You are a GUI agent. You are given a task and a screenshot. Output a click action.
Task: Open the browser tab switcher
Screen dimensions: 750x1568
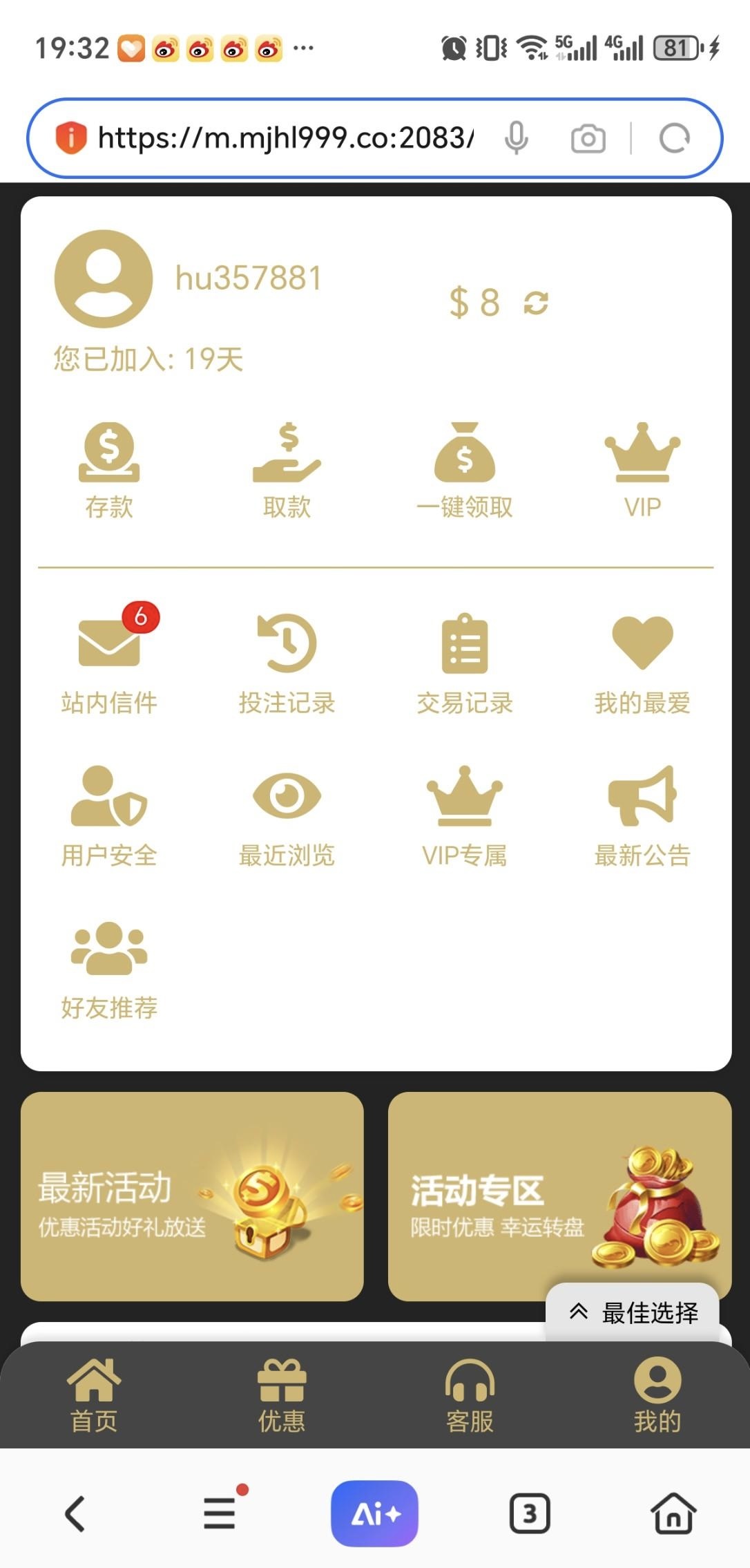coord(530,1513)
